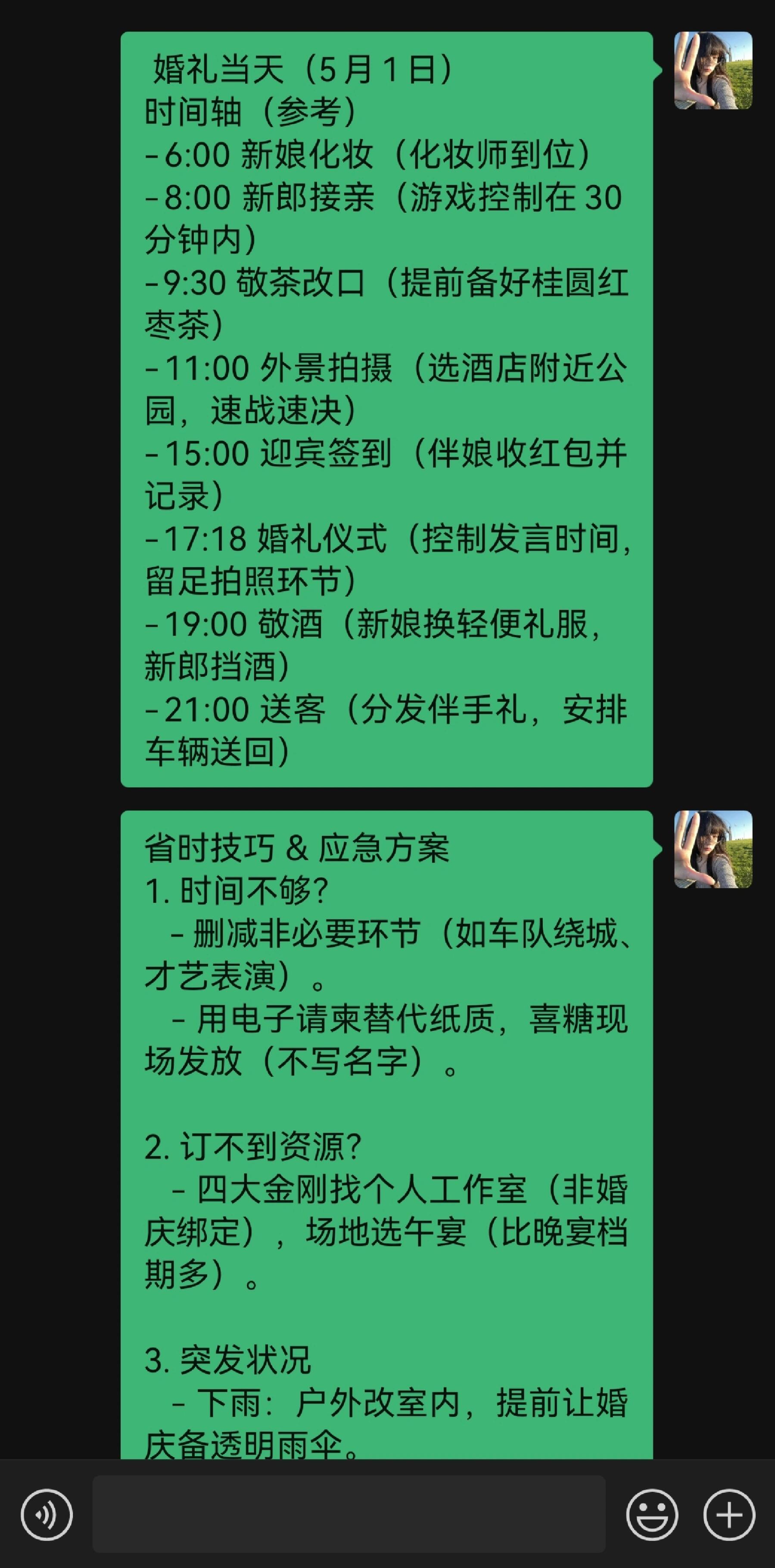Open sender avatar beside the 省时技巧 message
This screenshot has width=775, height=1568.
point(713,849)
